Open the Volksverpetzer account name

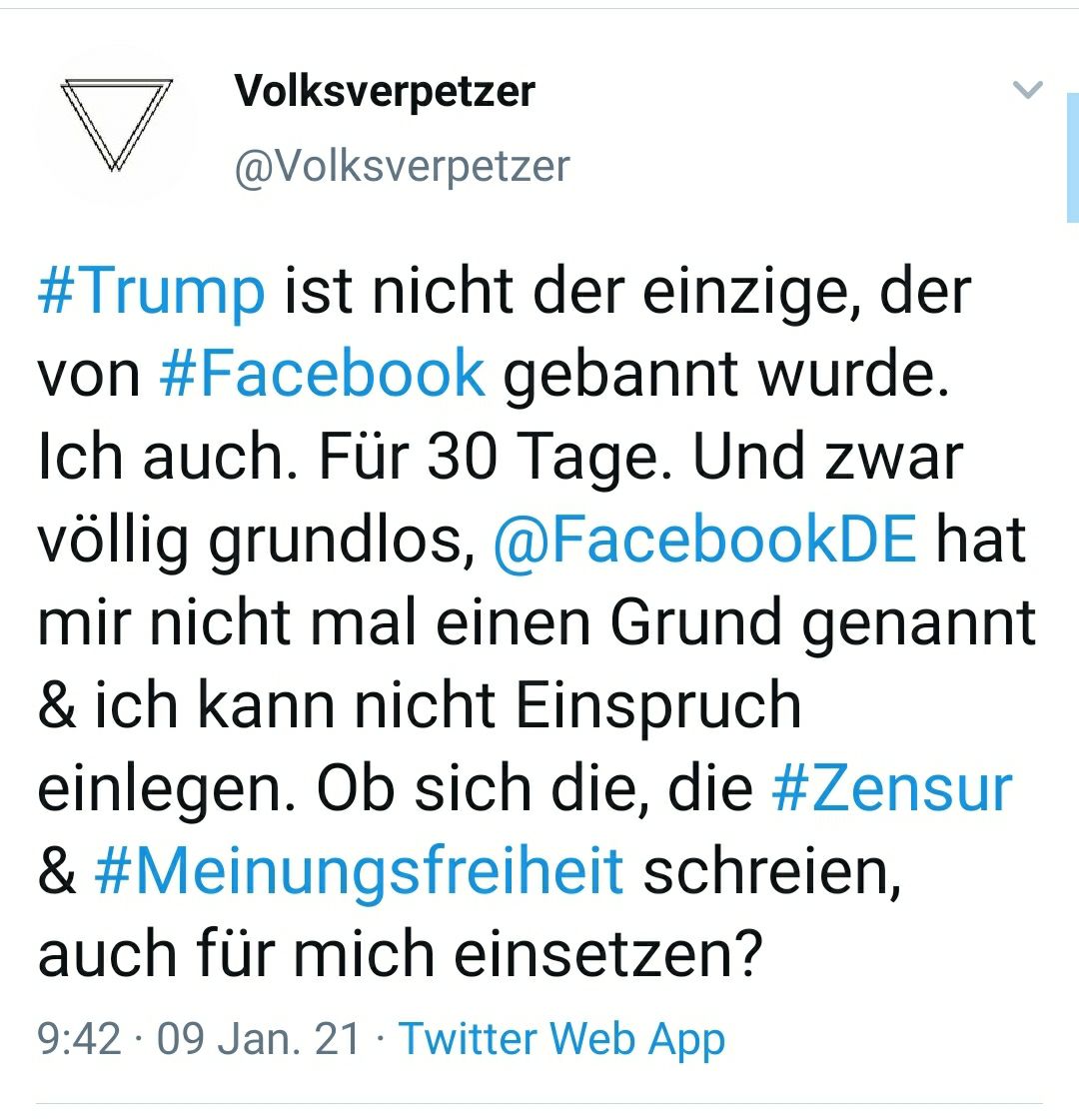point(385,92)
